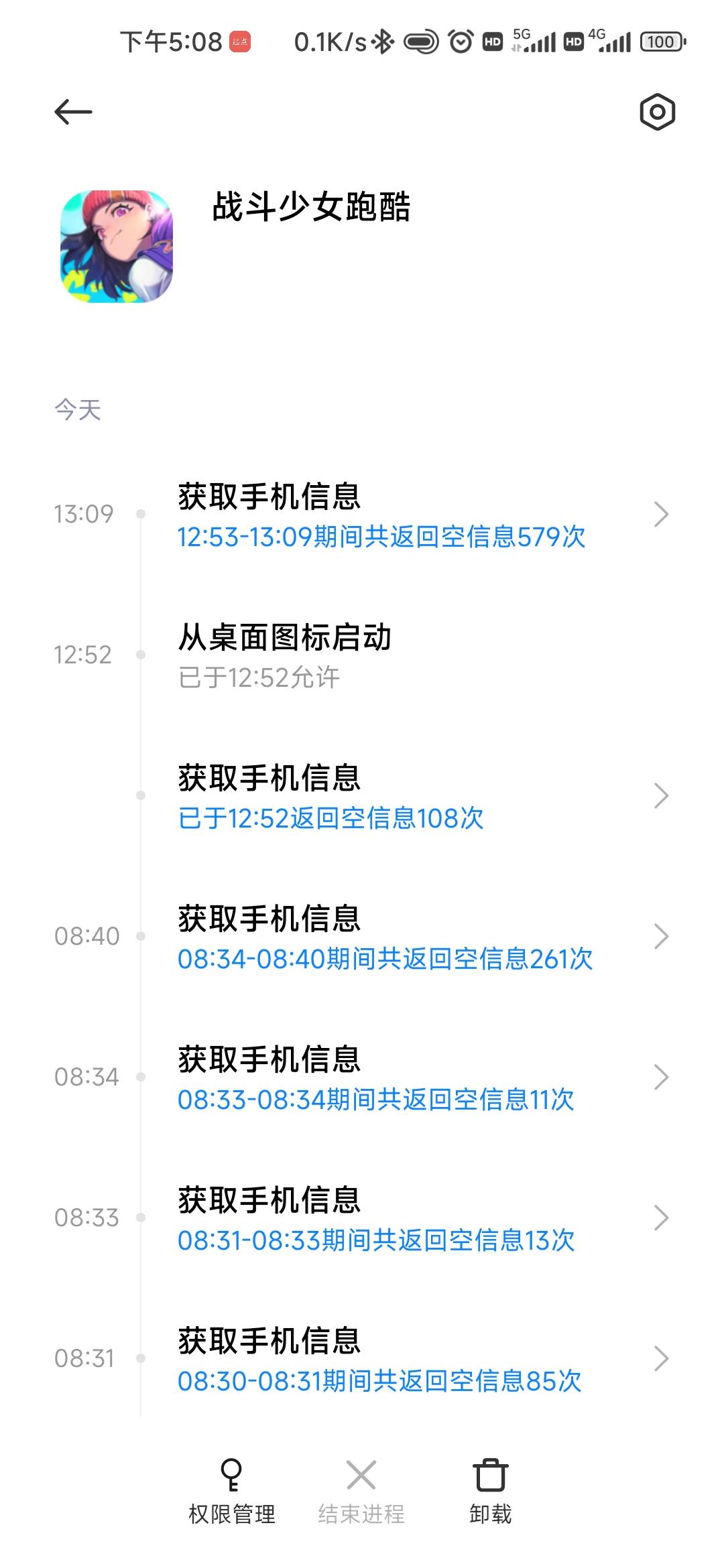Viewport: 724px width, 1568px height.
Task: Open the 08:33-08:34 phone info record
Action: pyautogui.click(x=402, y=1079)
